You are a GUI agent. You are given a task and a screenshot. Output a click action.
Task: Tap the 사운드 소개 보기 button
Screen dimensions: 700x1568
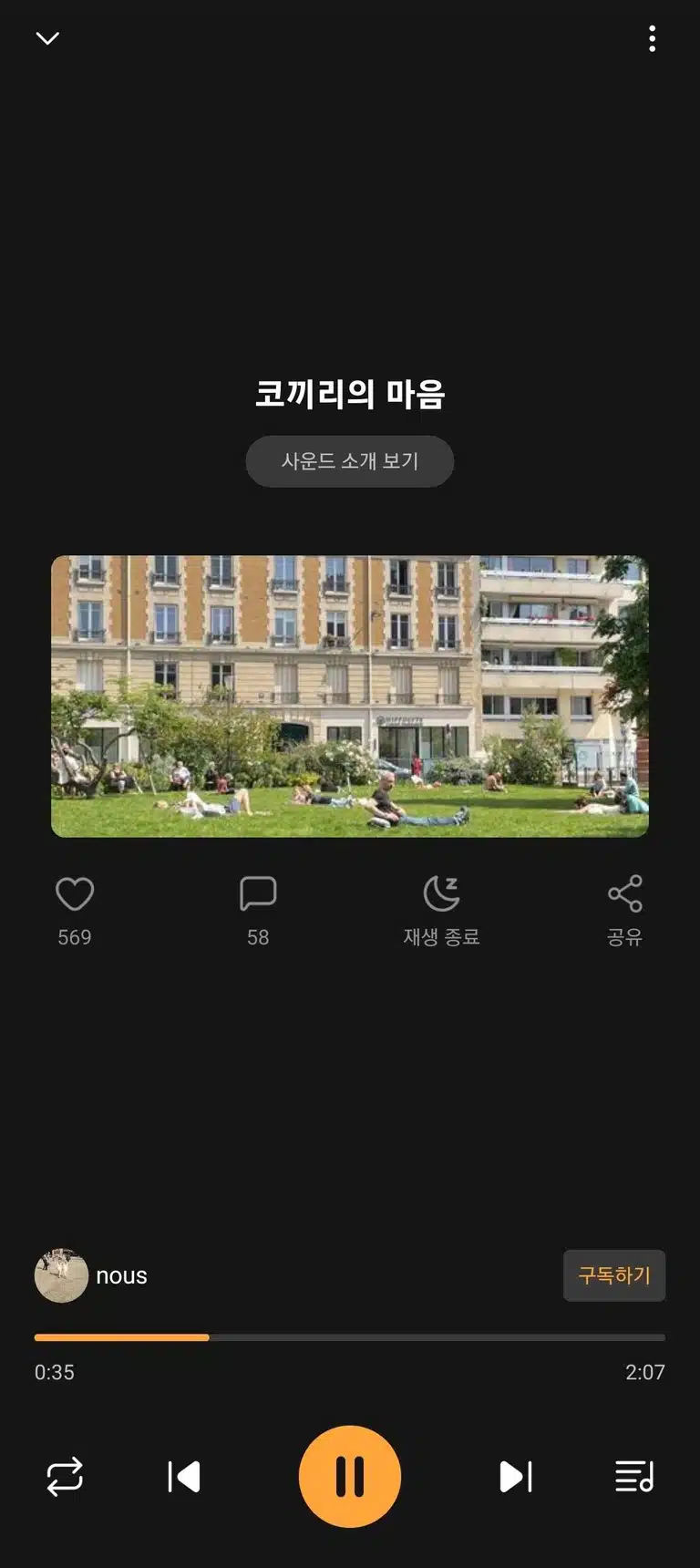pyautogui.click(x=350, y=461)
